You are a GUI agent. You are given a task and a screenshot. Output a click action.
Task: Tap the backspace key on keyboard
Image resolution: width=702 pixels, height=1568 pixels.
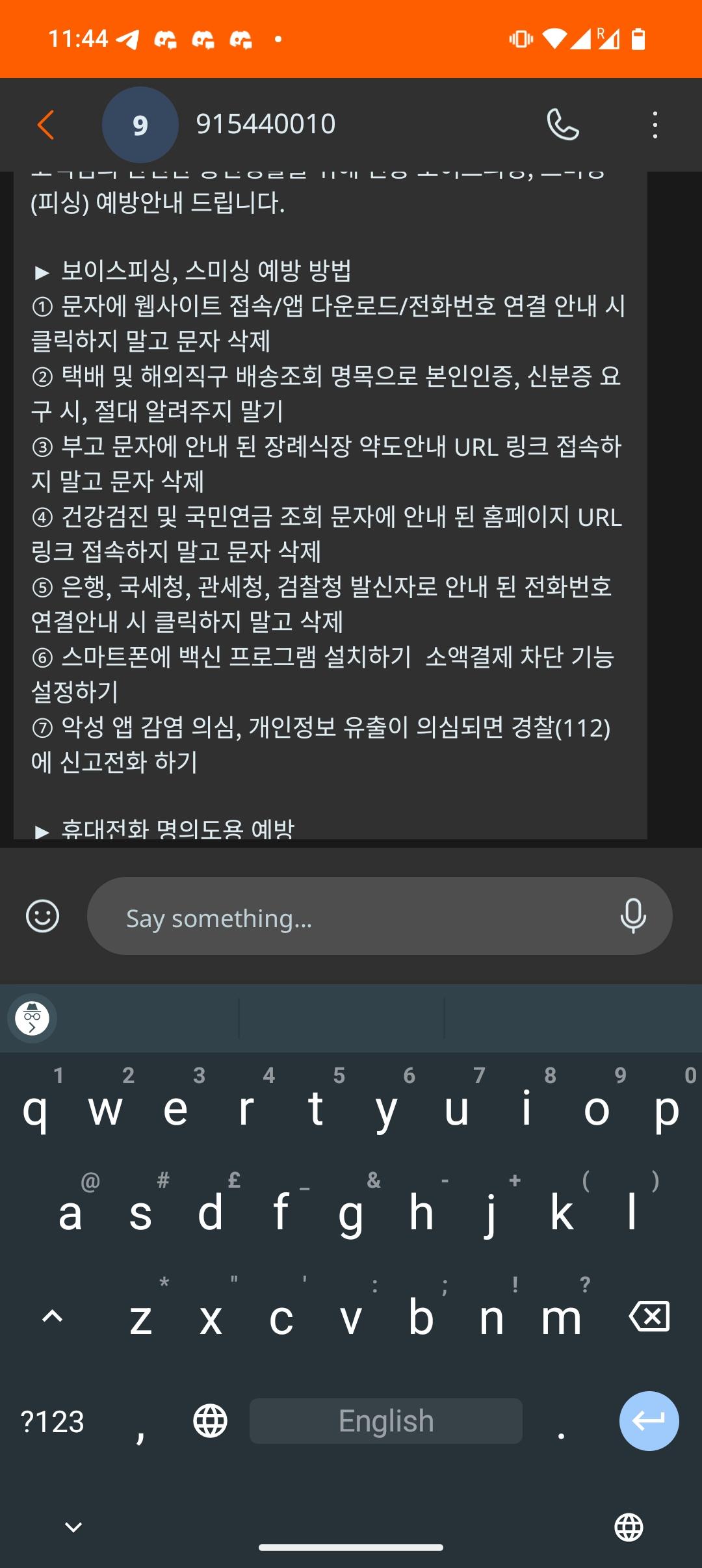[649, 1317]
